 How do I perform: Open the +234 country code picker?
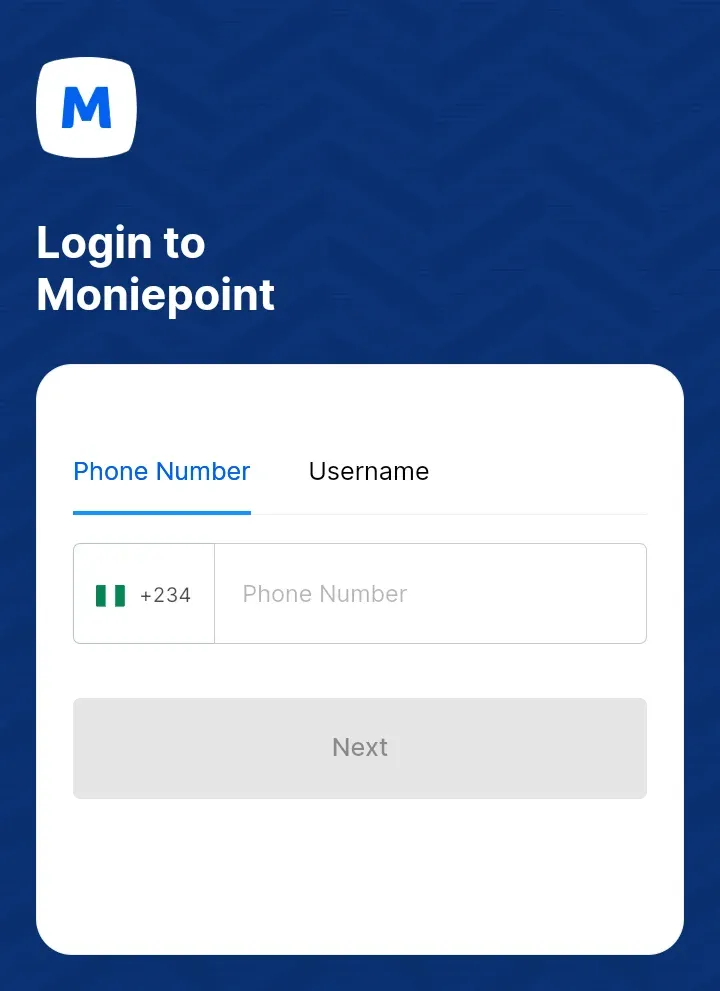[x=144, y=594]
